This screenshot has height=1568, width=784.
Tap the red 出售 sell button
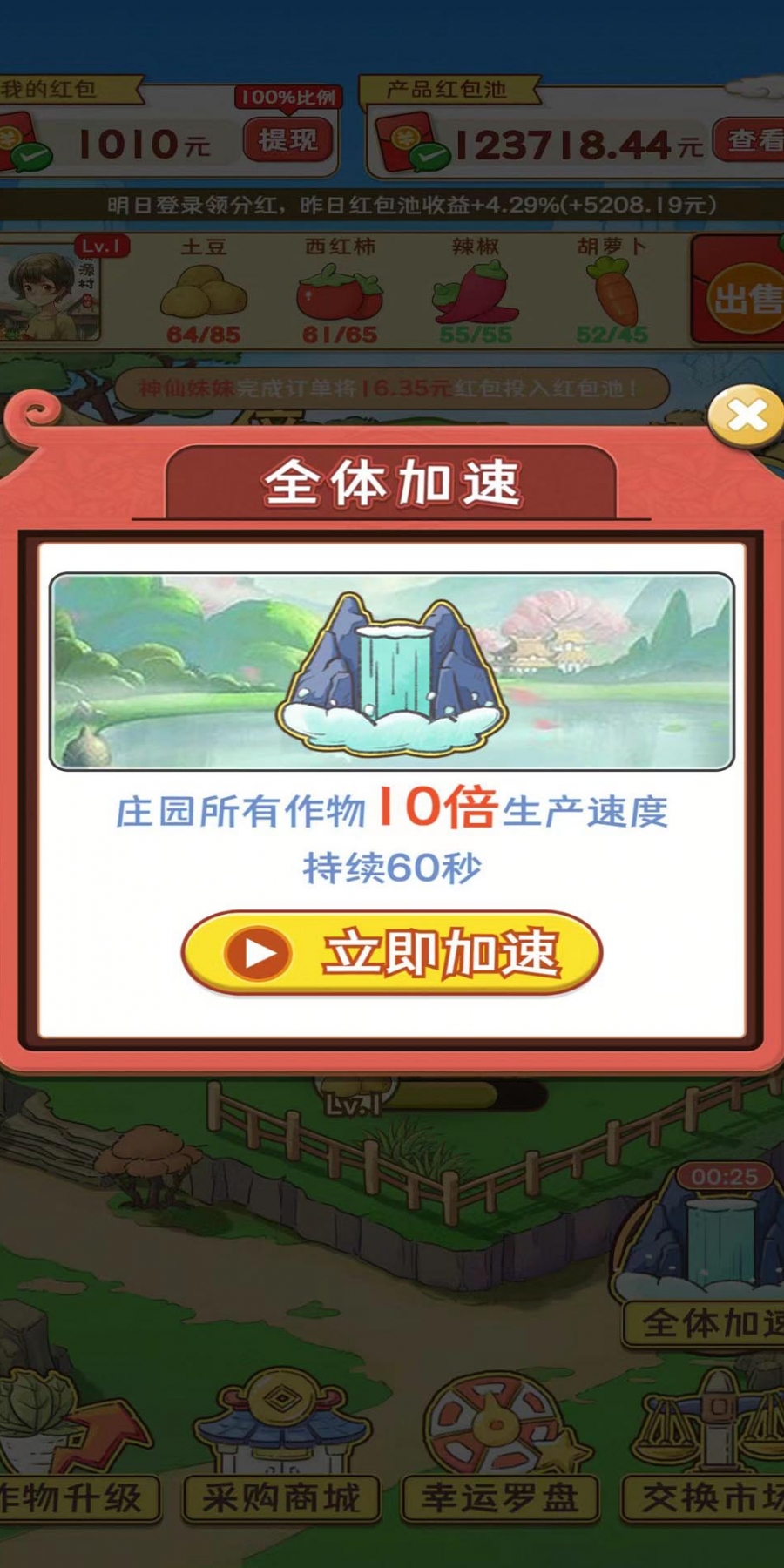tap(739, 291)
